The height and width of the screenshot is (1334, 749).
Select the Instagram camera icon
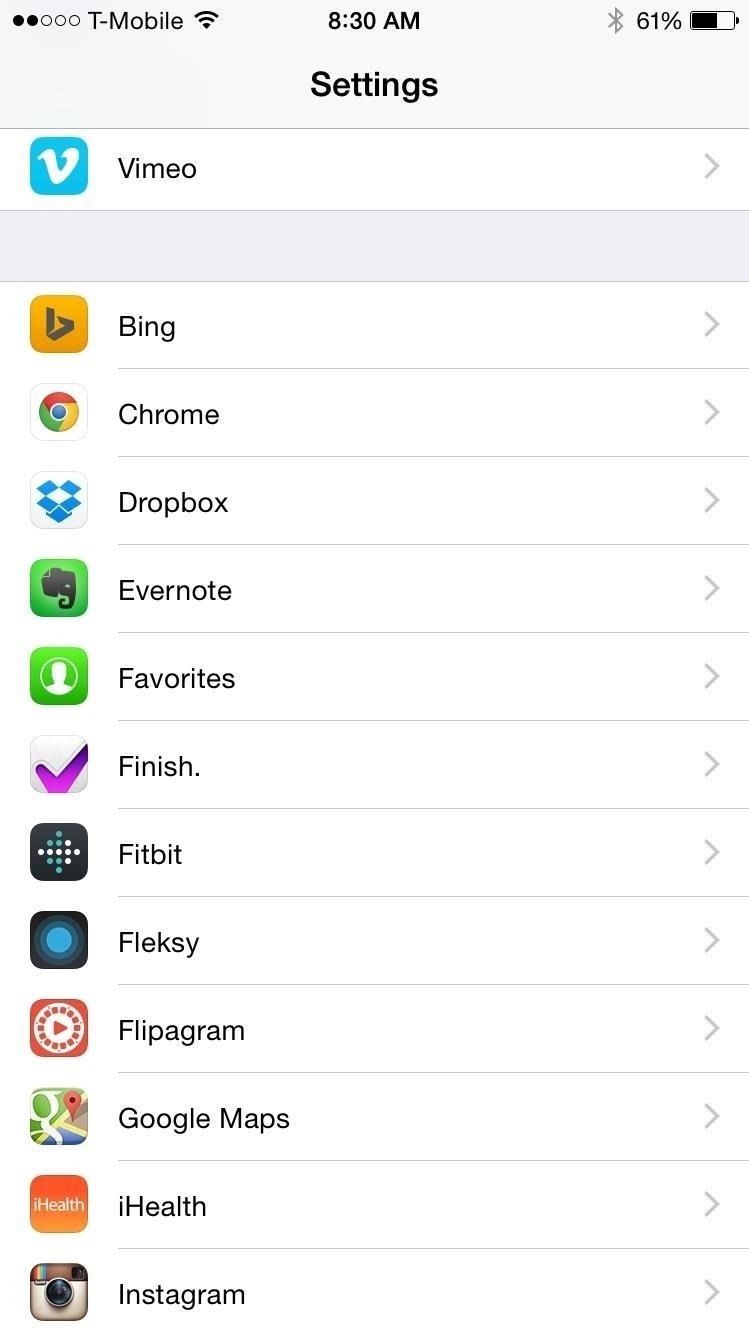click(x=59, y=1292)
